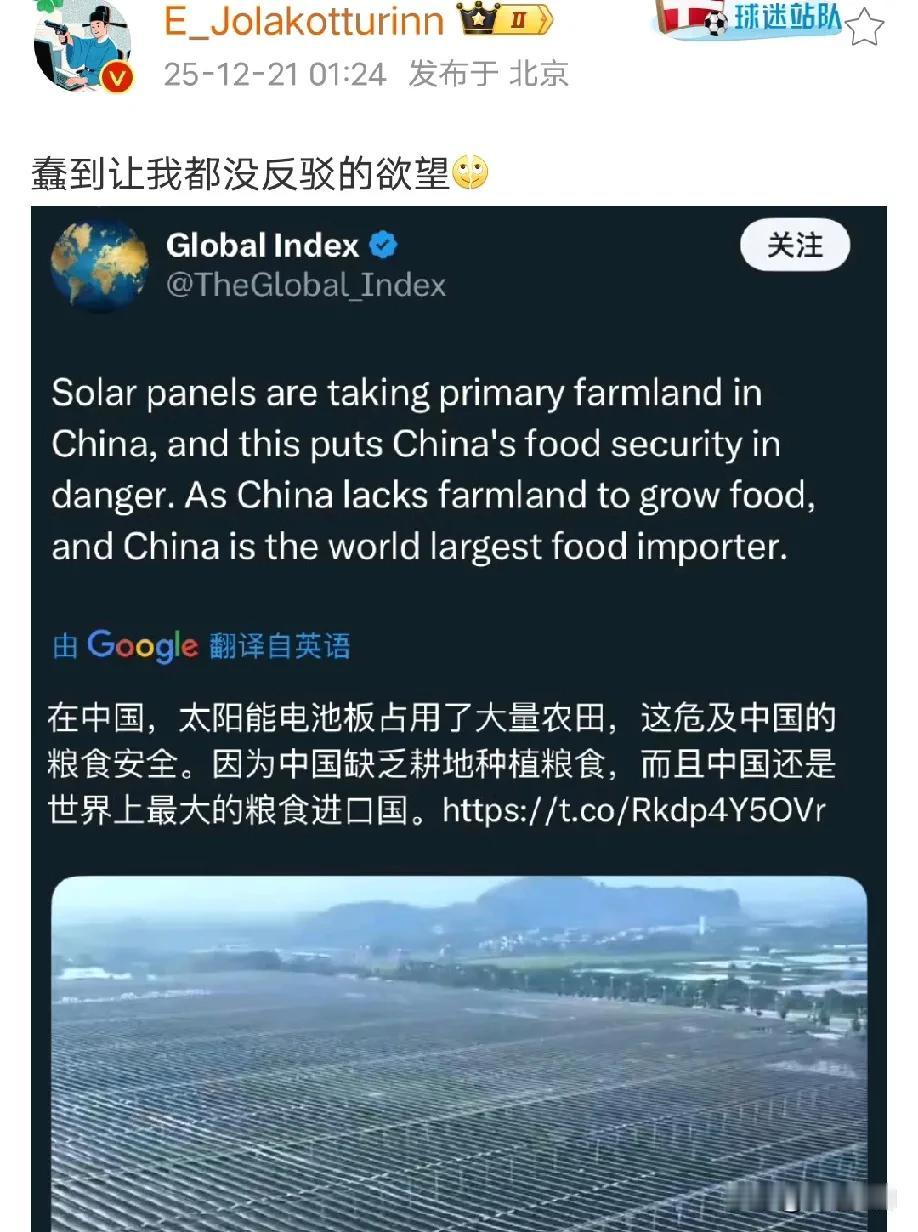
Task: Expand the VIP badge arrow tab
Action: point(545,18)
